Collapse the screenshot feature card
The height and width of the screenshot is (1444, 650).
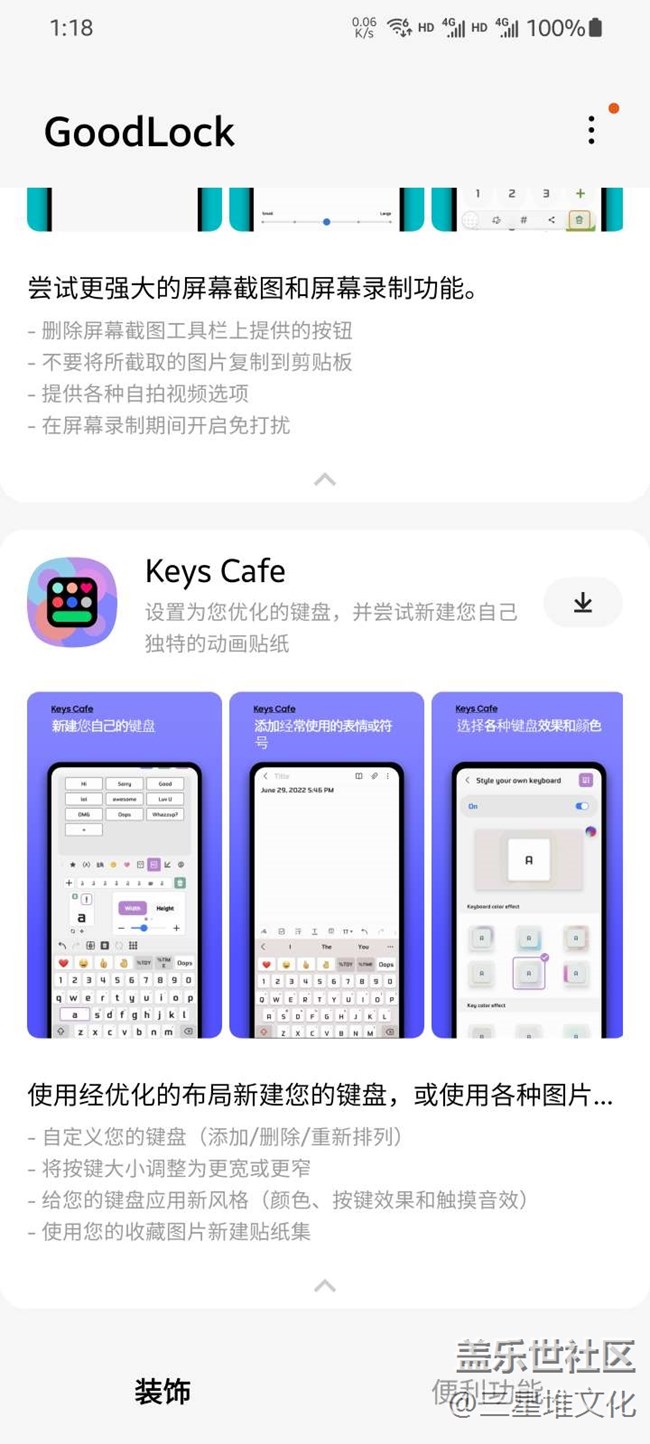coord(325,480)
